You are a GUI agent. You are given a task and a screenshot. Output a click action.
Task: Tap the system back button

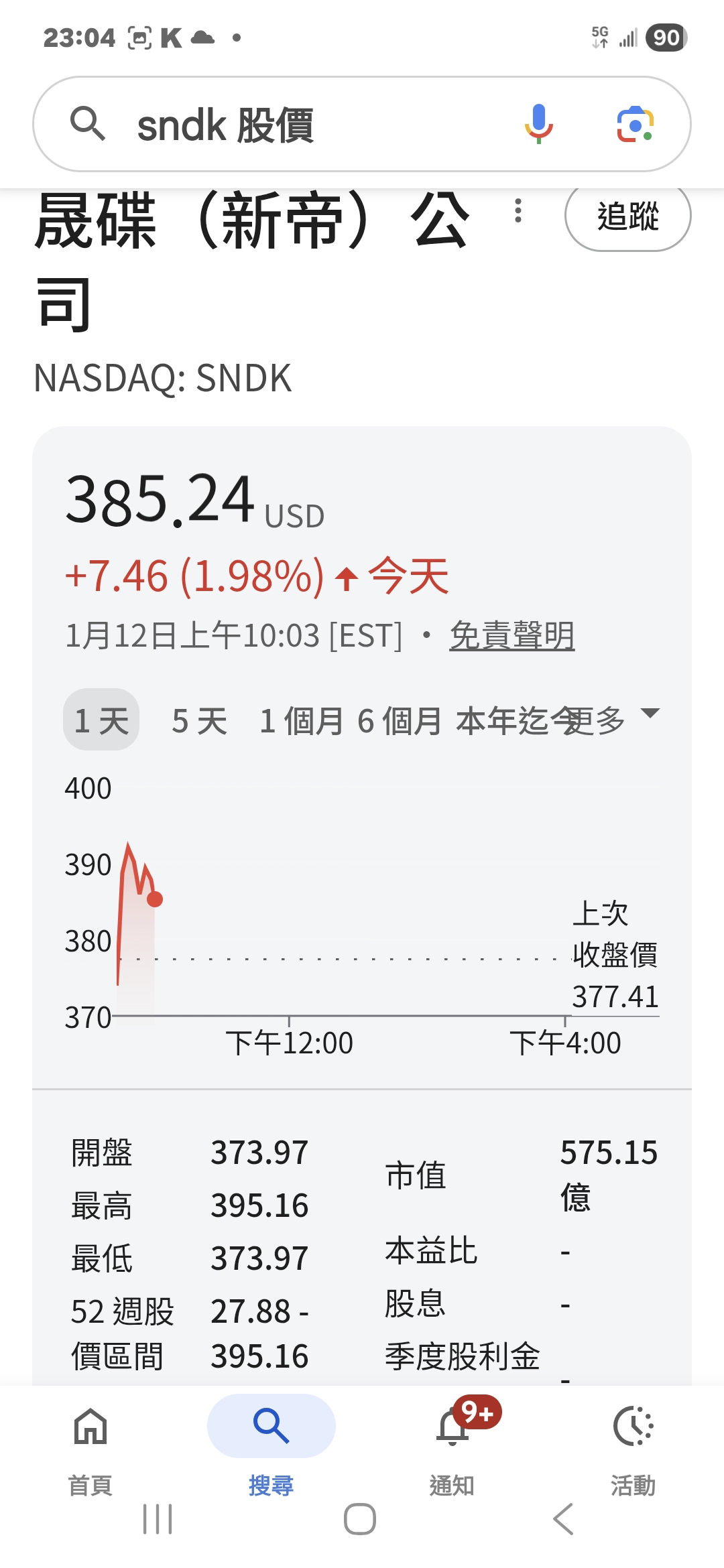click(563, 1519)
